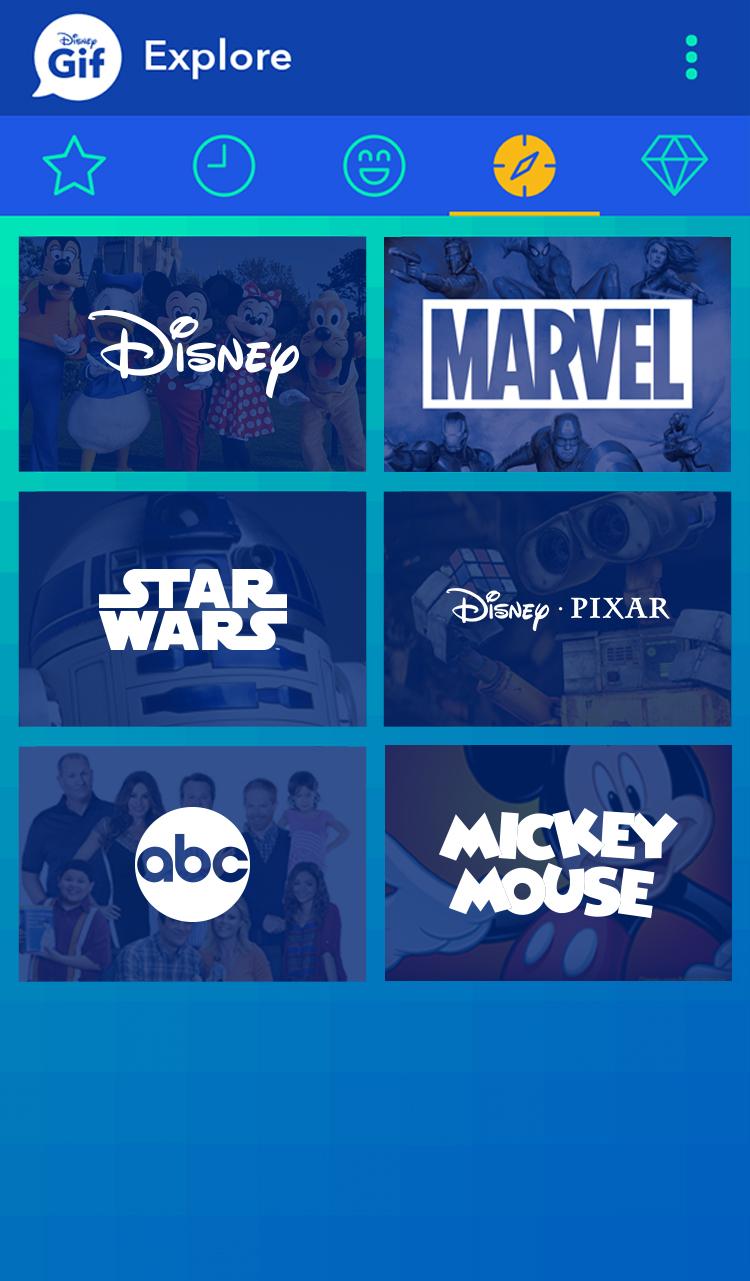Open the Marvel GIF category
The height and width of the screenshot is (1281, 750).
click(557, 354)
